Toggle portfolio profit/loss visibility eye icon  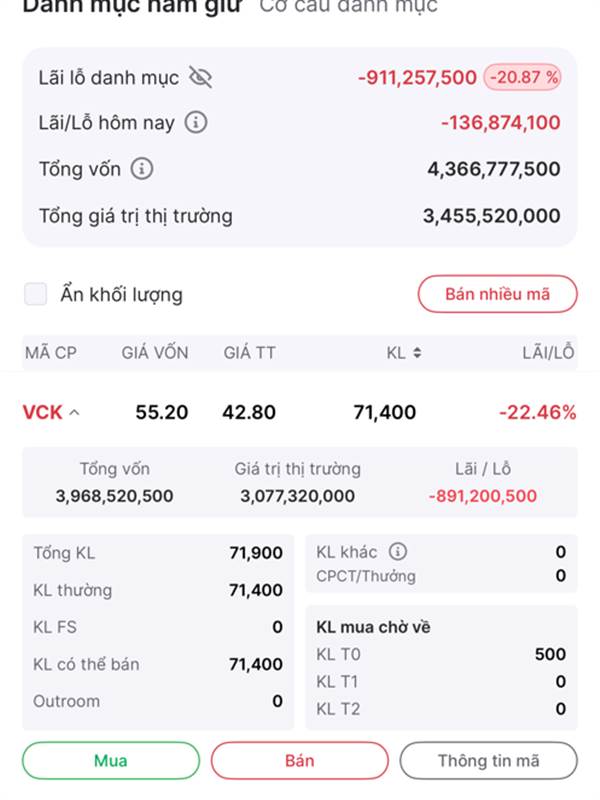pos(201,78)
